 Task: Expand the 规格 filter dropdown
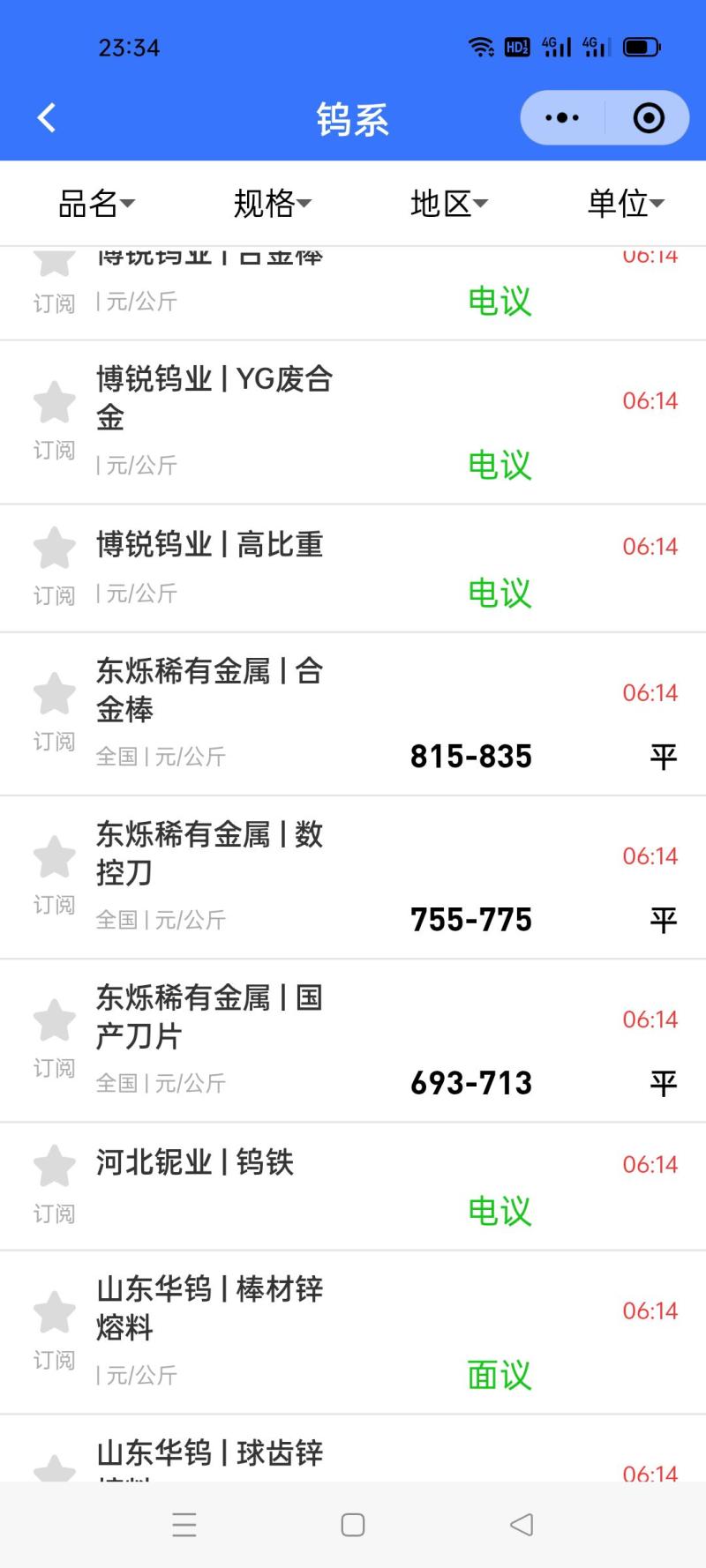(272, 204)
